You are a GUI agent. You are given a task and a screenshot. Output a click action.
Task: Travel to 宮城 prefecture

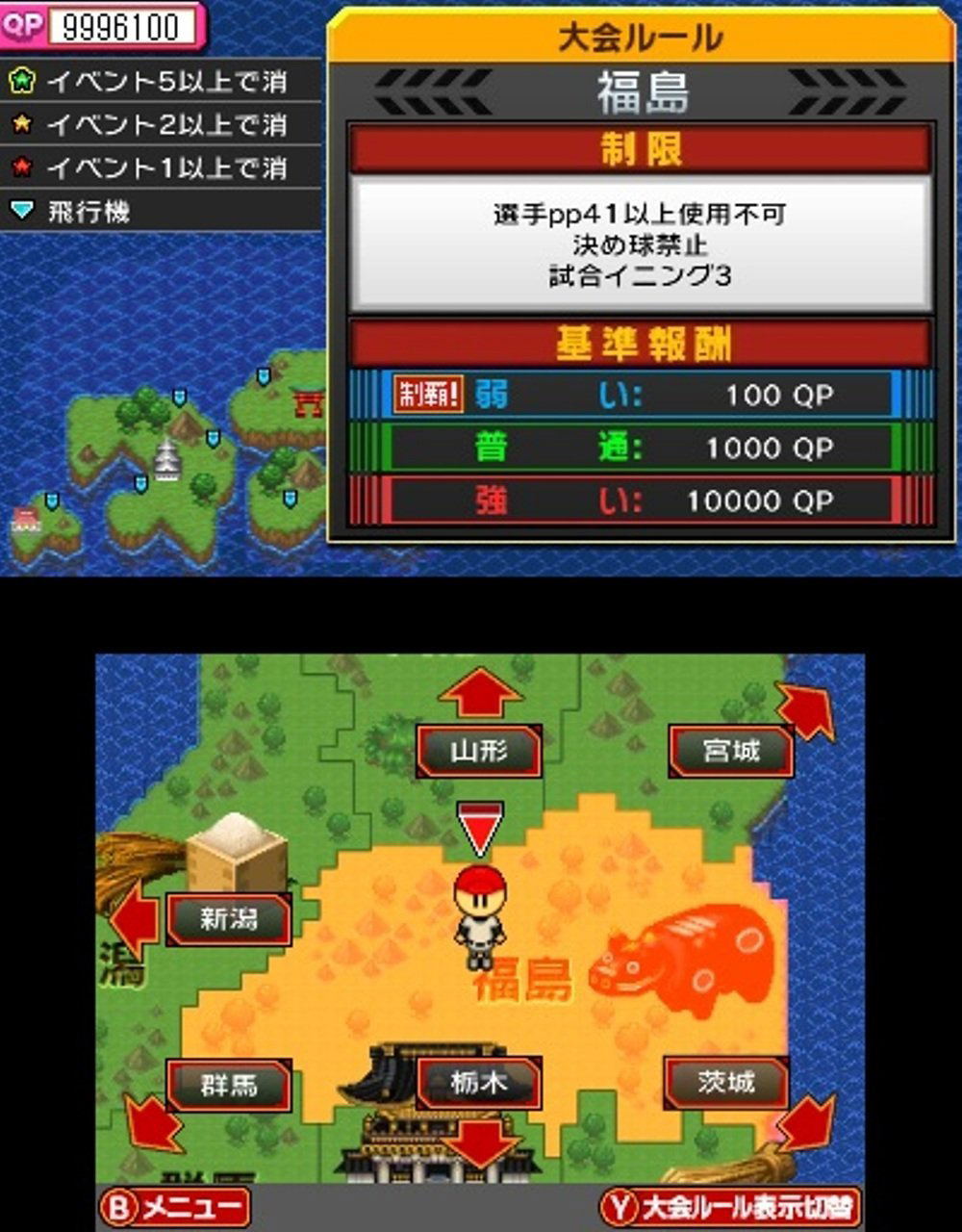coord(731,751)
